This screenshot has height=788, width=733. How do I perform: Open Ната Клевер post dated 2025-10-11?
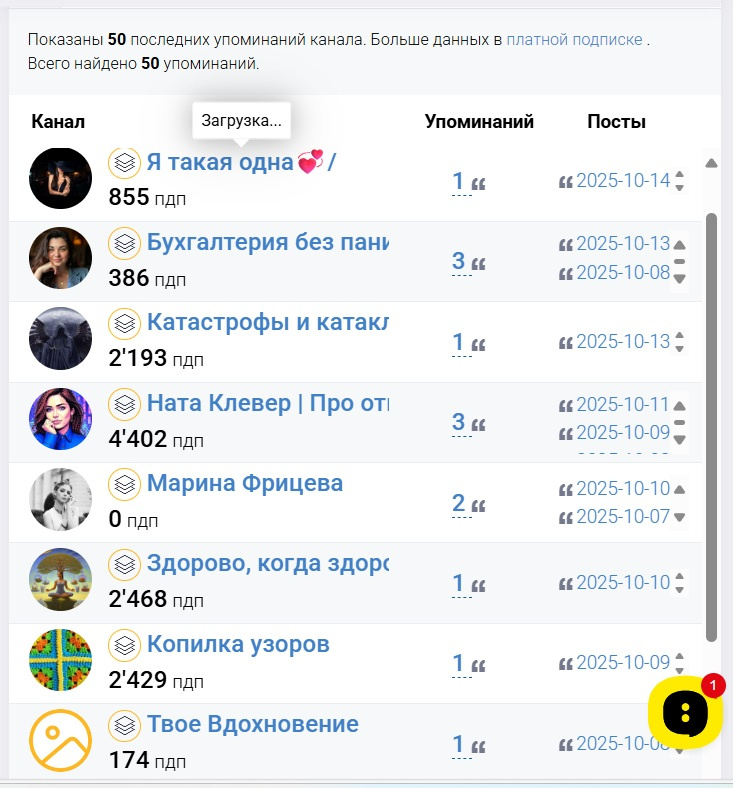pyautogui.click(x=622, y=405)
